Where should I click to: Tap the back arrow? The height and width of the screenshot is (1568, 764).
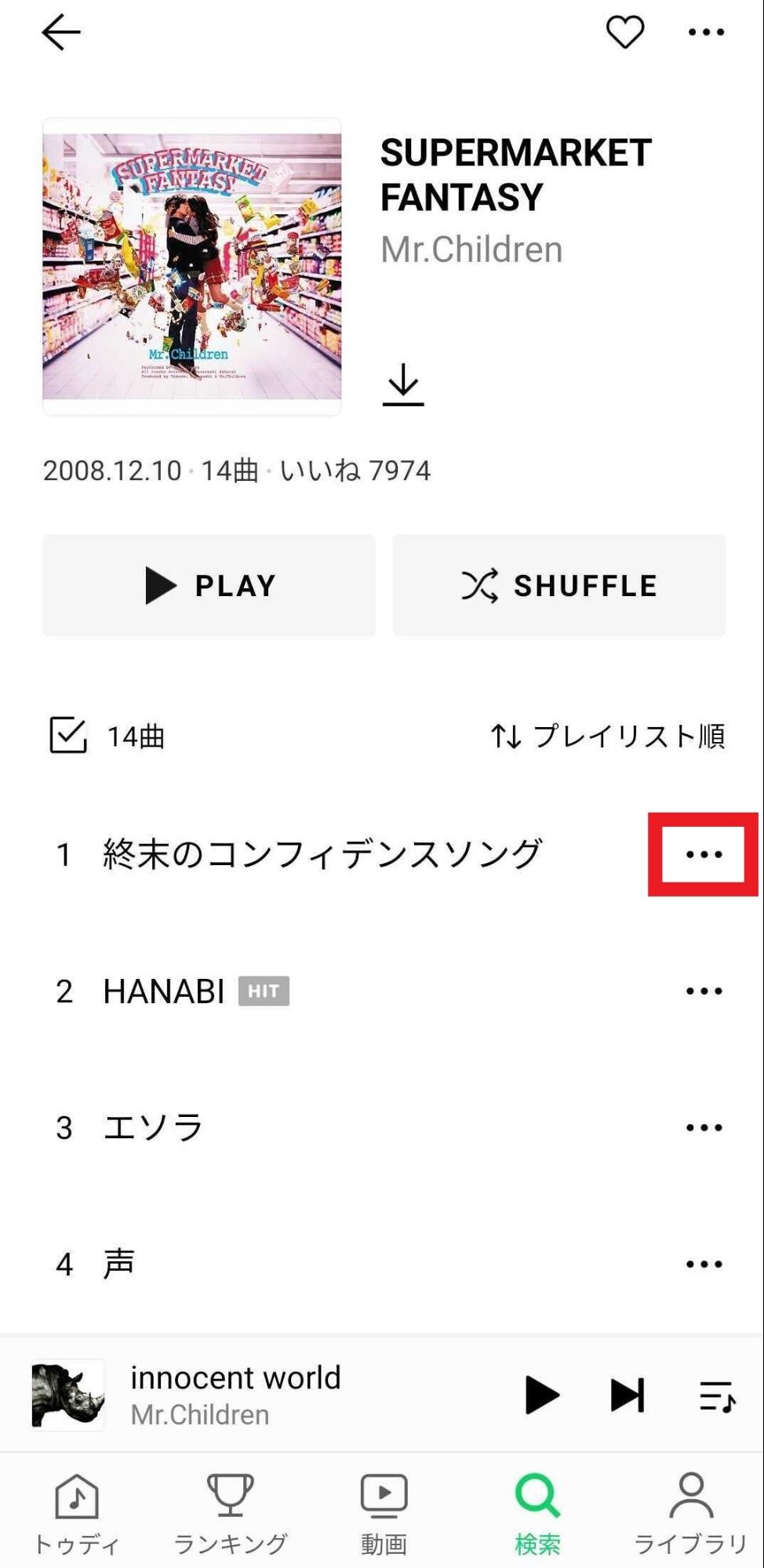(60, 31)
